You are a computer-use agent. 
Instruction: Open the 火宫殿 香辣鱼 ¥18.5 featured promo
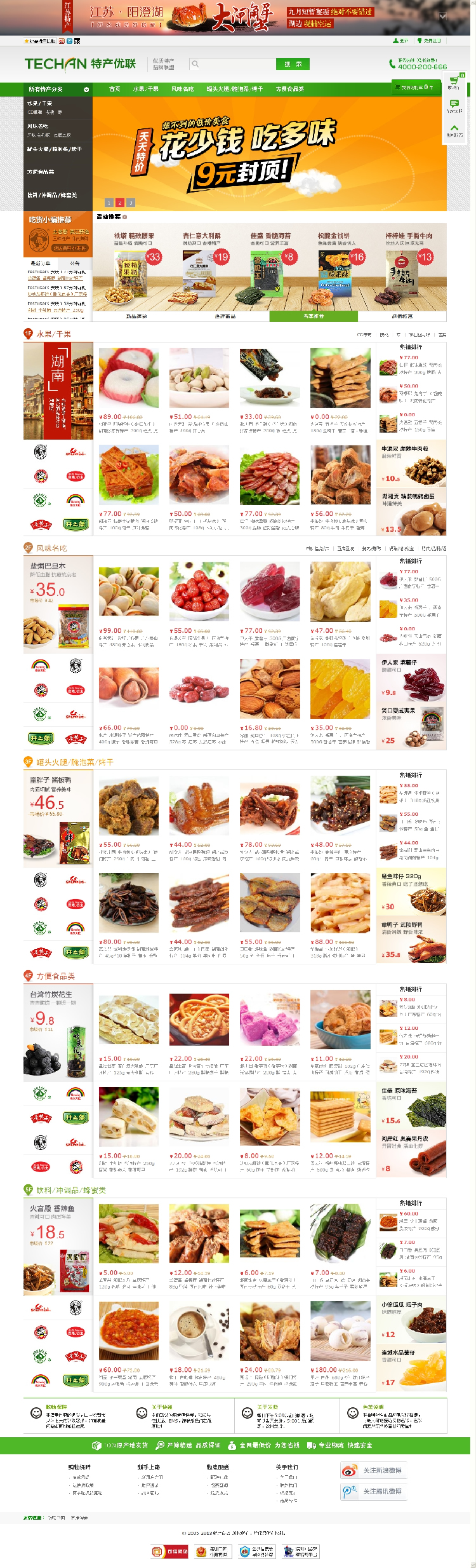point(58,1246)
